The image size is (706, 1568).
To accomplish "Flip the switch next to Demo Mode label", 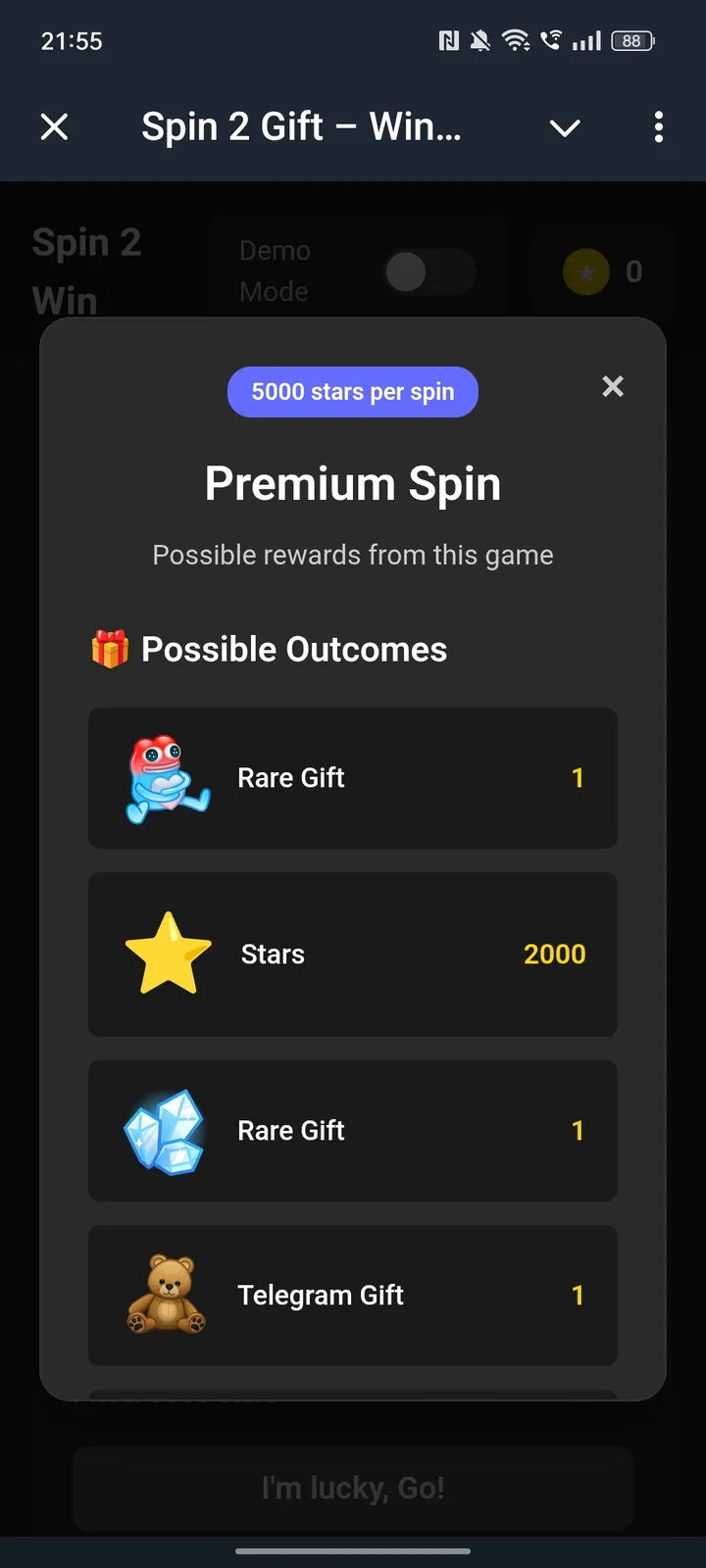I will point(429,271).
